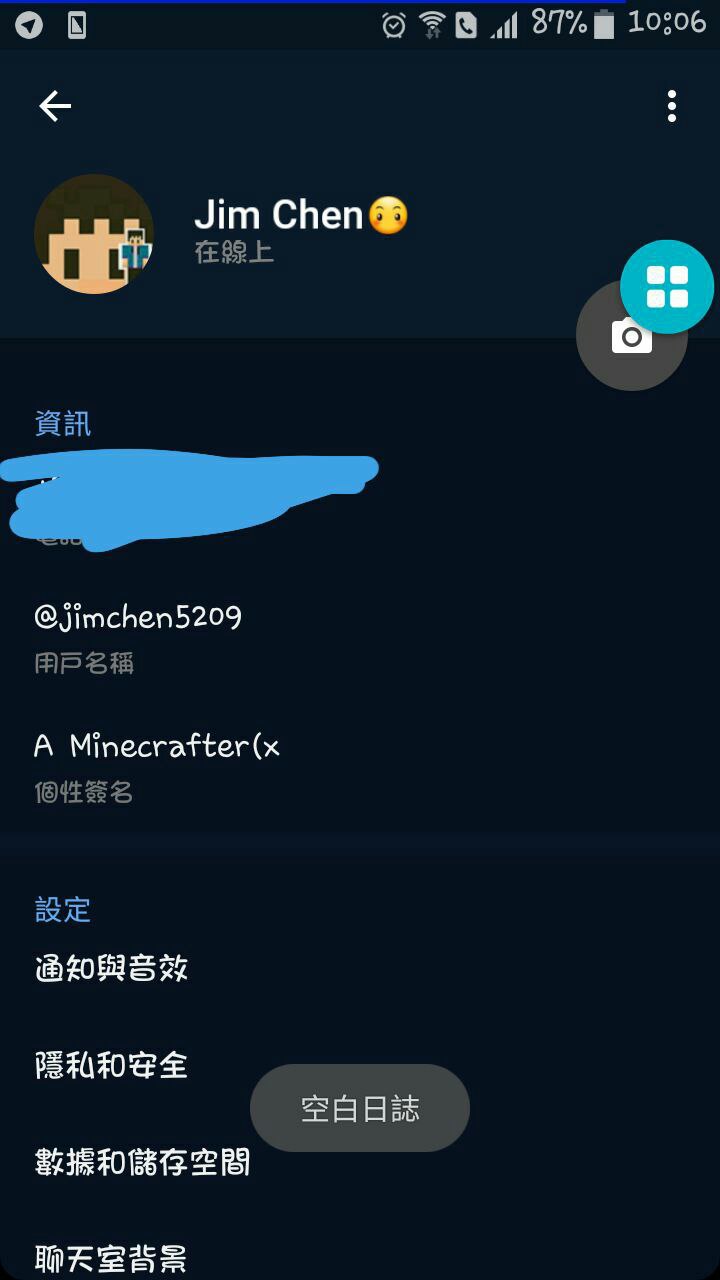Open the three-dot overflow menu
The image size is (720, 1280).
point(672,106)
